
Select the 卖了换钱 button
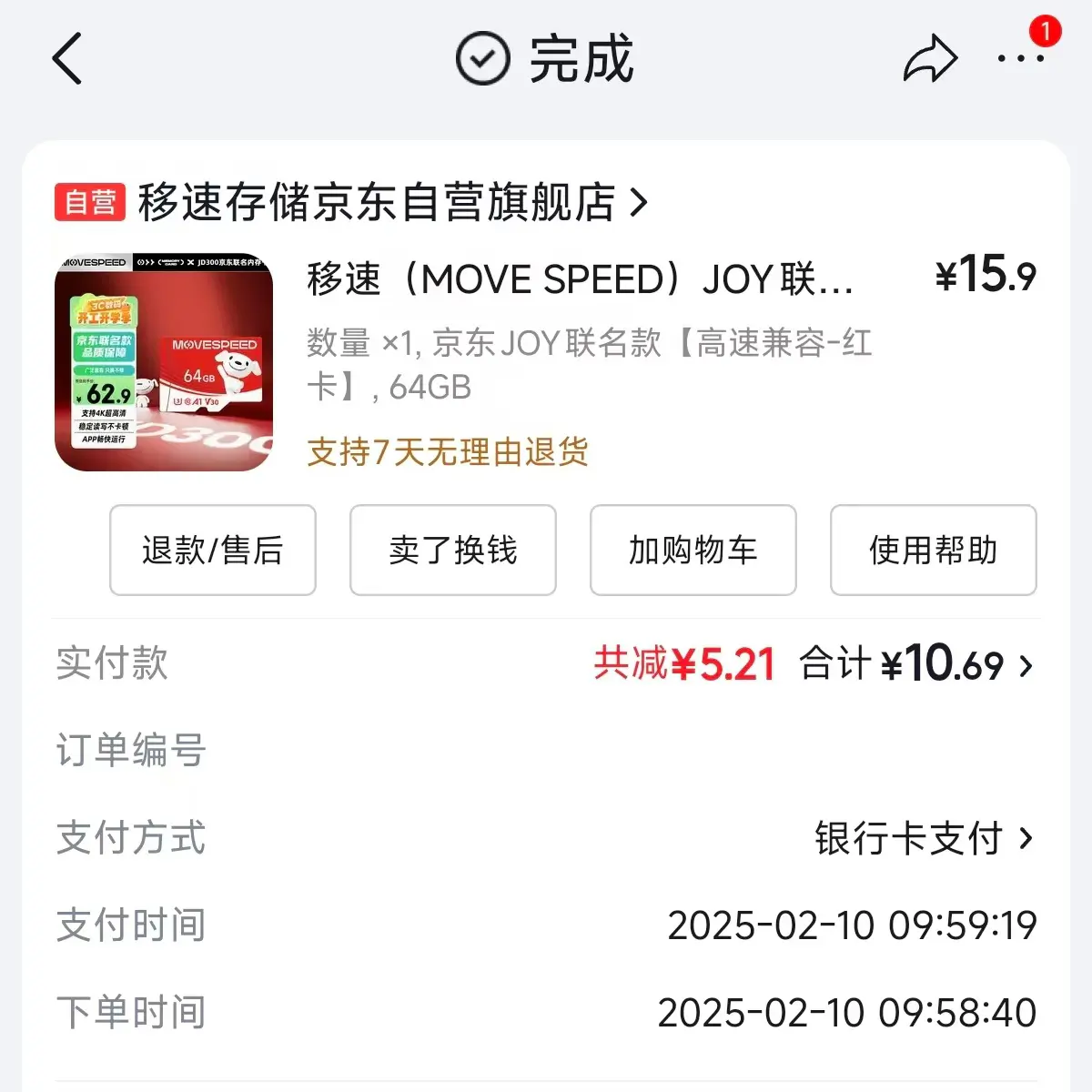click(x=453, y=551)
